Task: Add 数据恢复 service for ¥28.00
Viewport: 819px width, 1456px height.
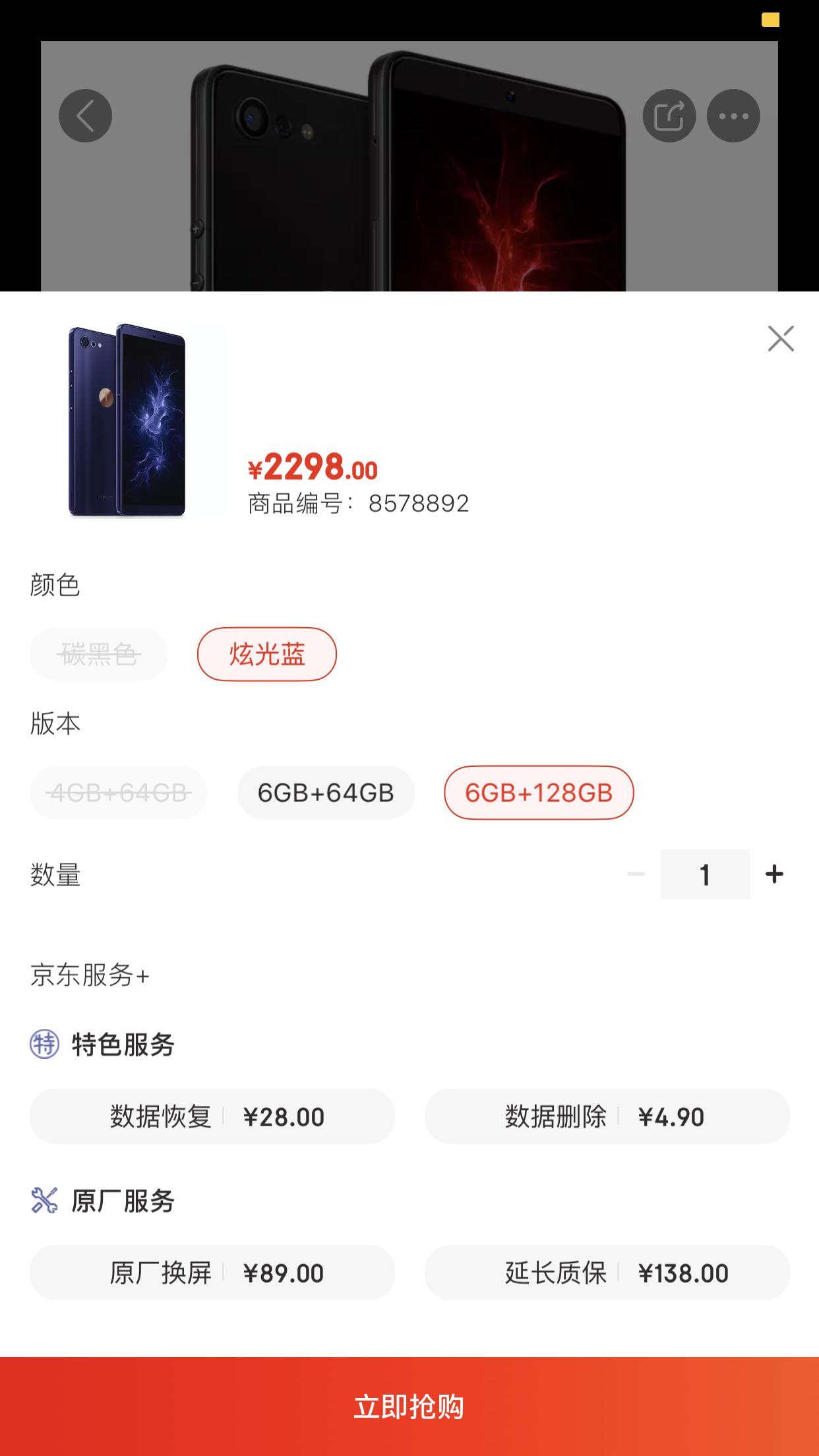Action: pos(212,1116)
